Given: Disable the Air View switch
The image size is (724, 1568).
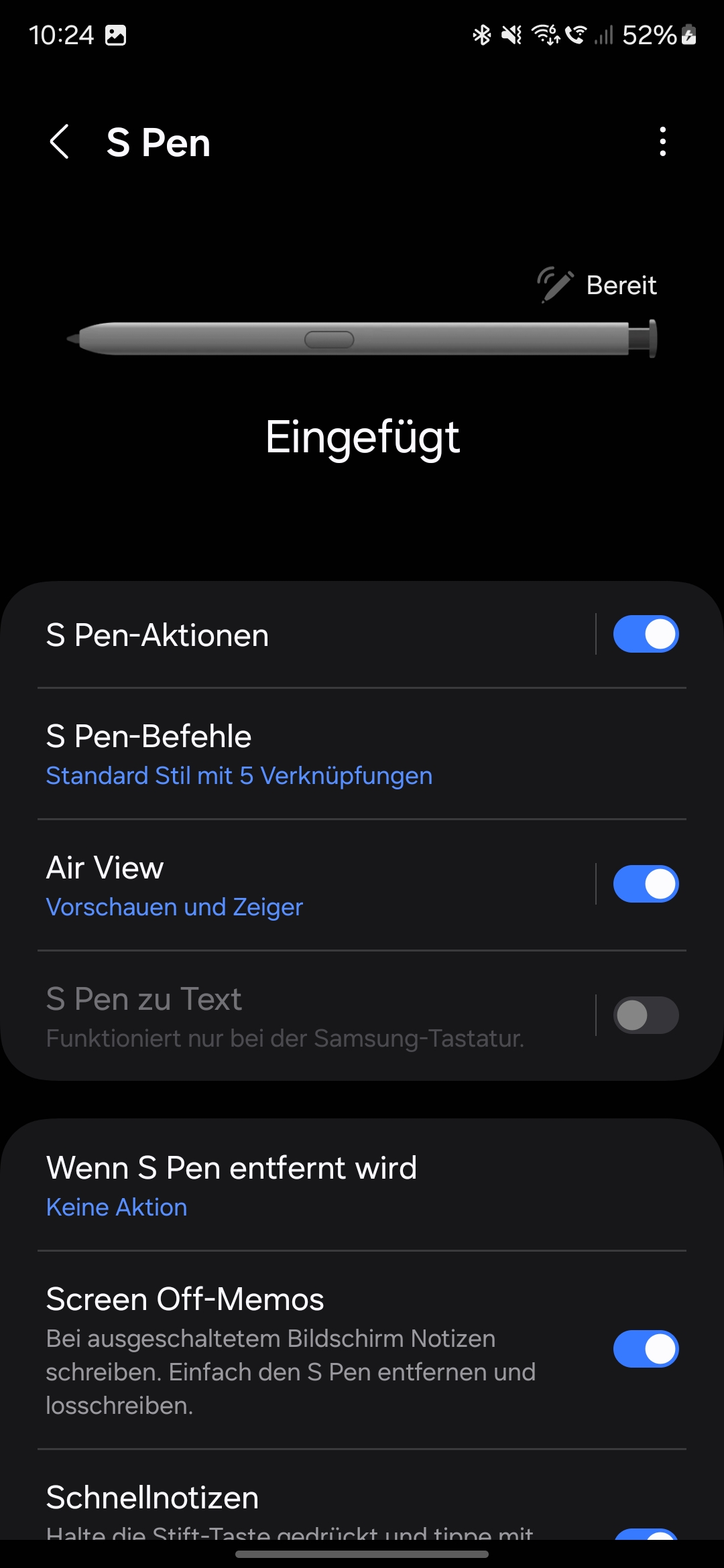Looking at the screenshot, I should (646, 884).
